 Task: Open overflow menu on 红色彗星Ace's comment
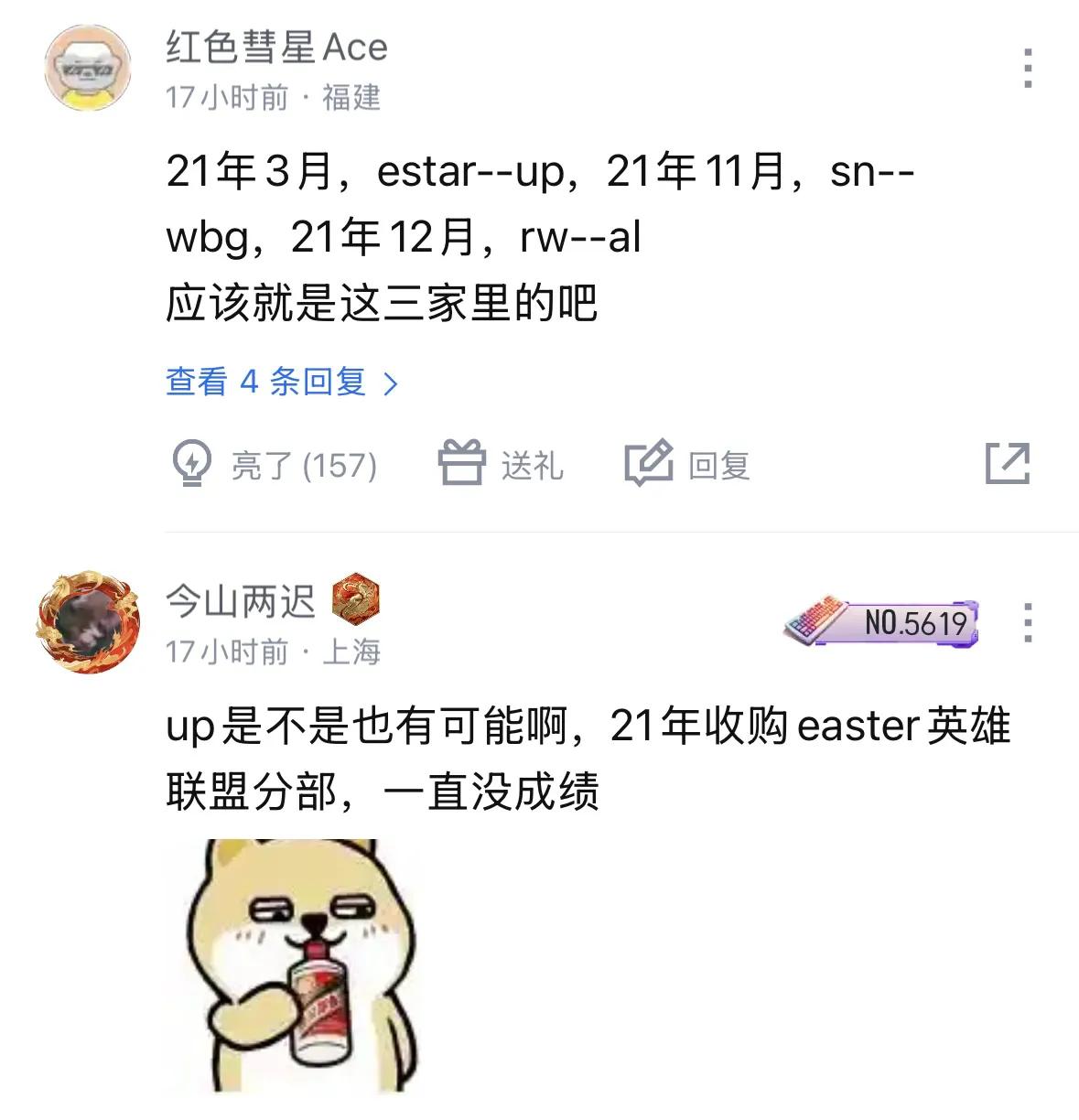[1028, 69]
